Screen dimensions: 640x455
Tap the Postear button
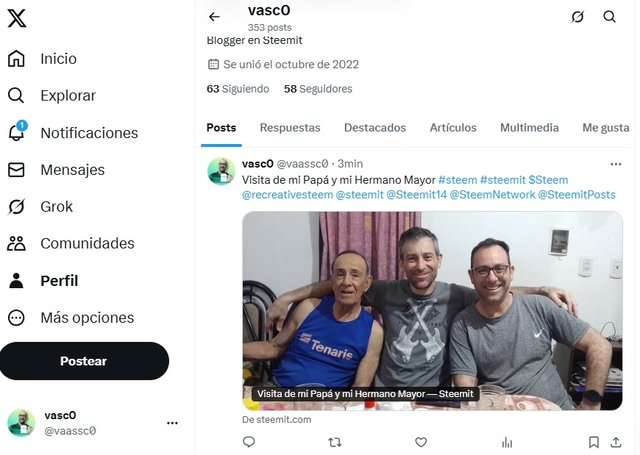click(x=84, y=361)
